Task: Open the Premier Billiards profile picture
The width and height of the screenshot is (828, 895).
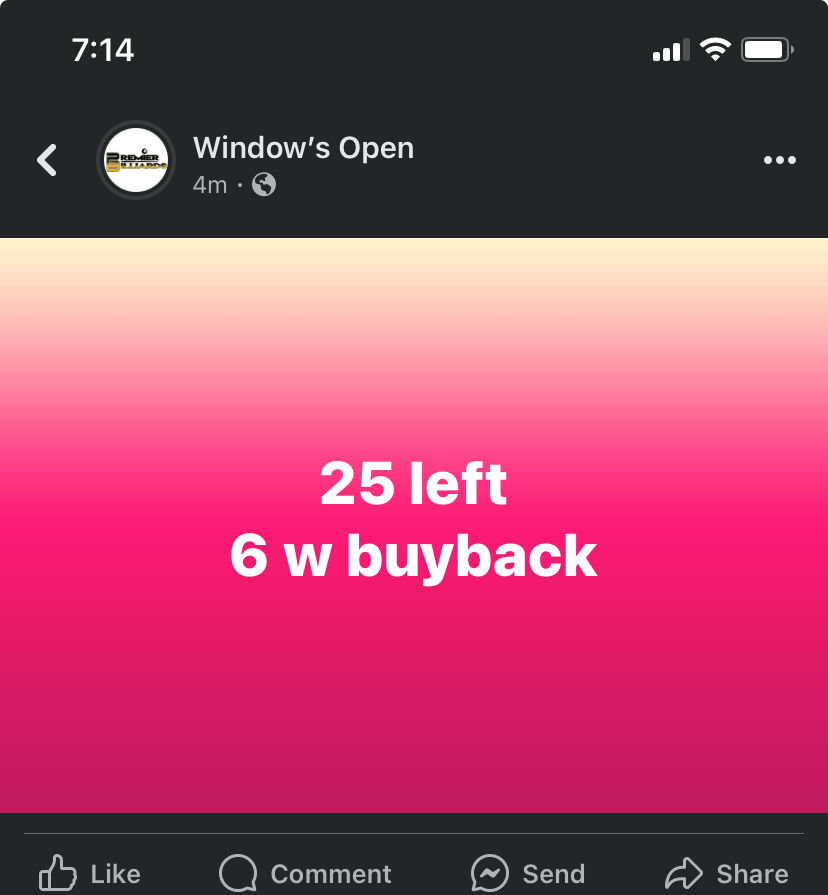Action: (136, 160)
